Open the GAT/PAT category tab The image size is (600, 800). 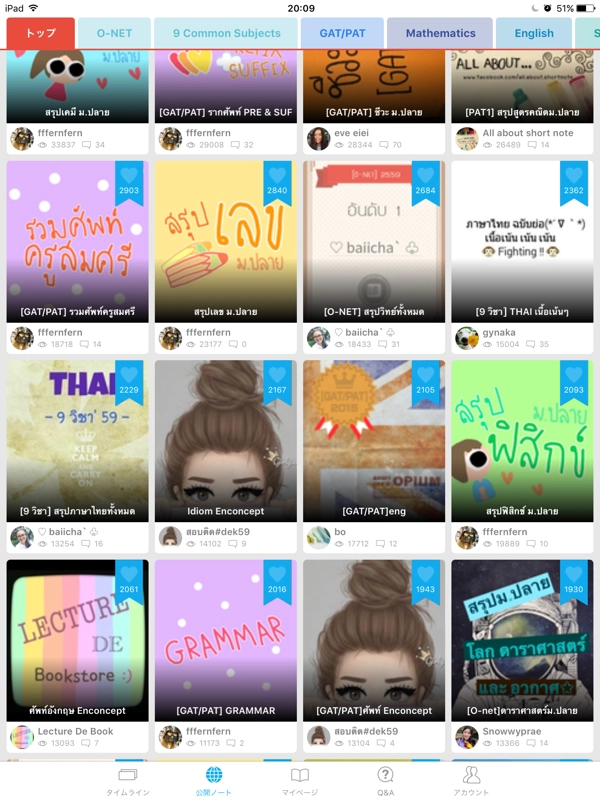[x=343, y=33]
